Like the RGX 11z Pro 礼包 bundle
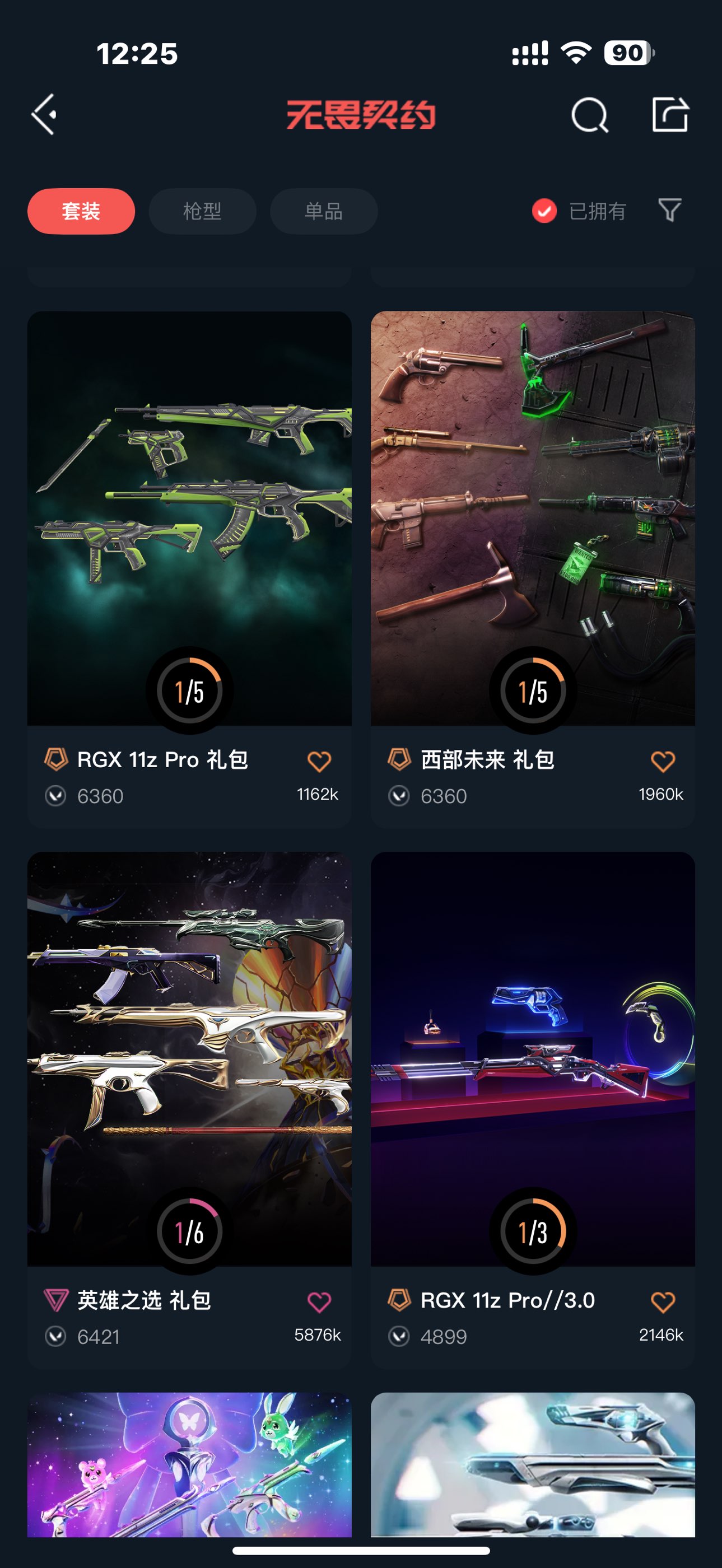Screen dimensions: 722x1568 (x=319, y=761)
